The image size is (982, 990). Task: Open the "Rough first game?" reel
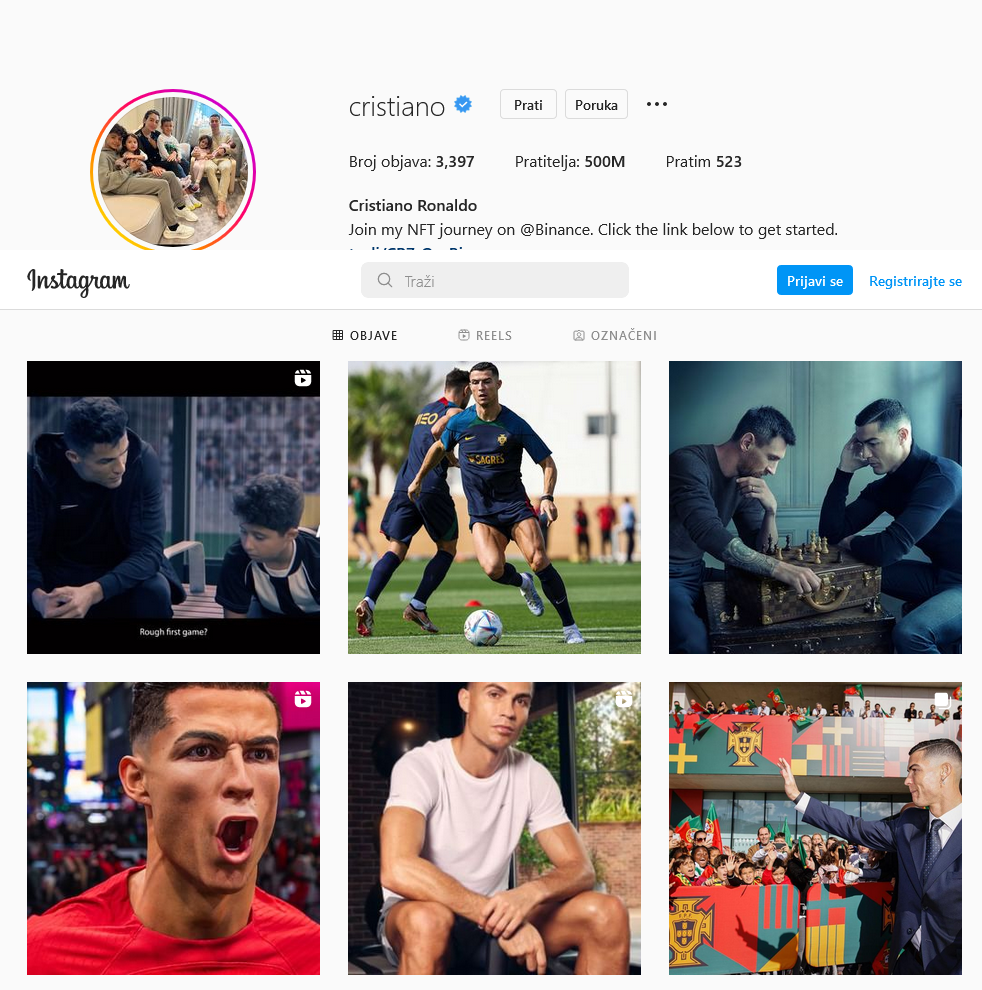click(173, 507)
